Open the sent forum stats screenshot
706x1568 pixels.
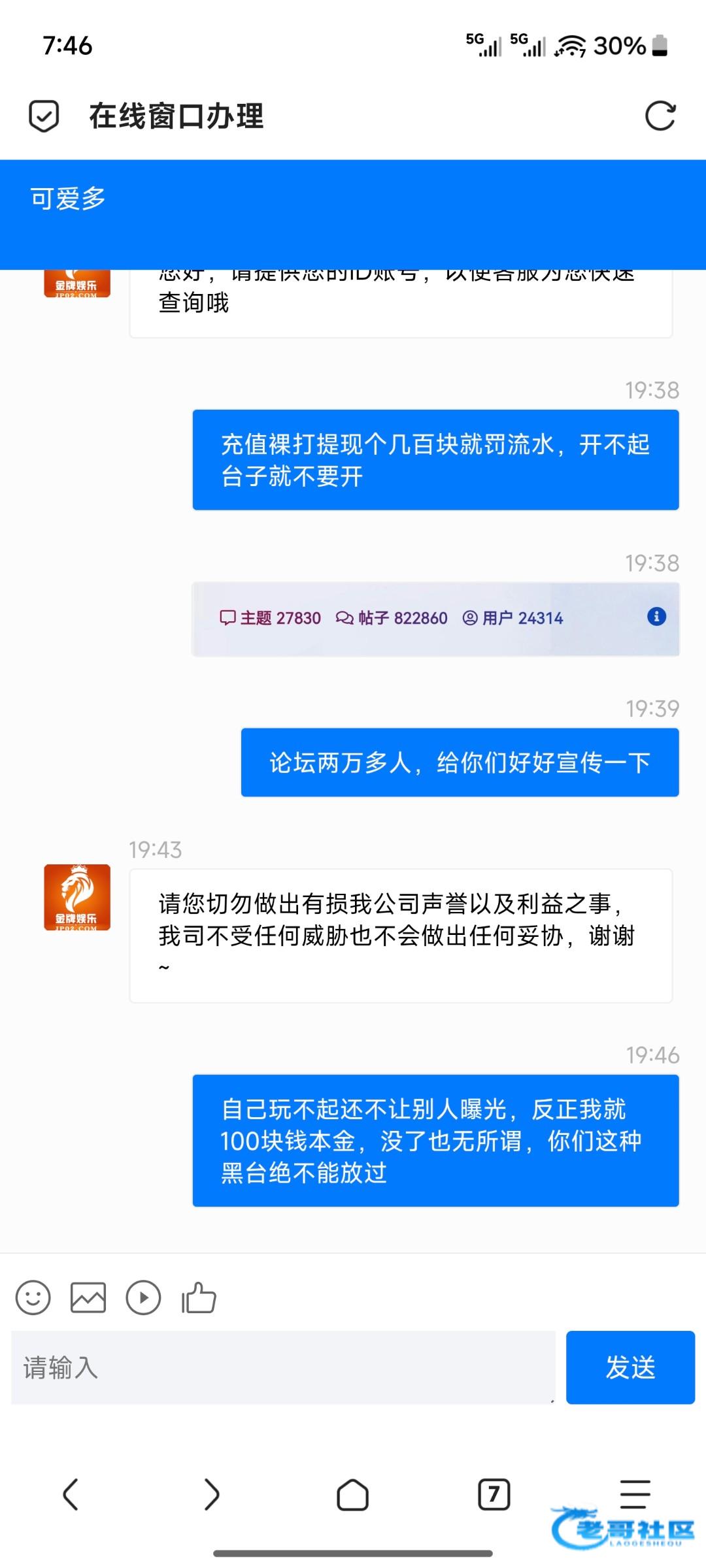[435, 619]
